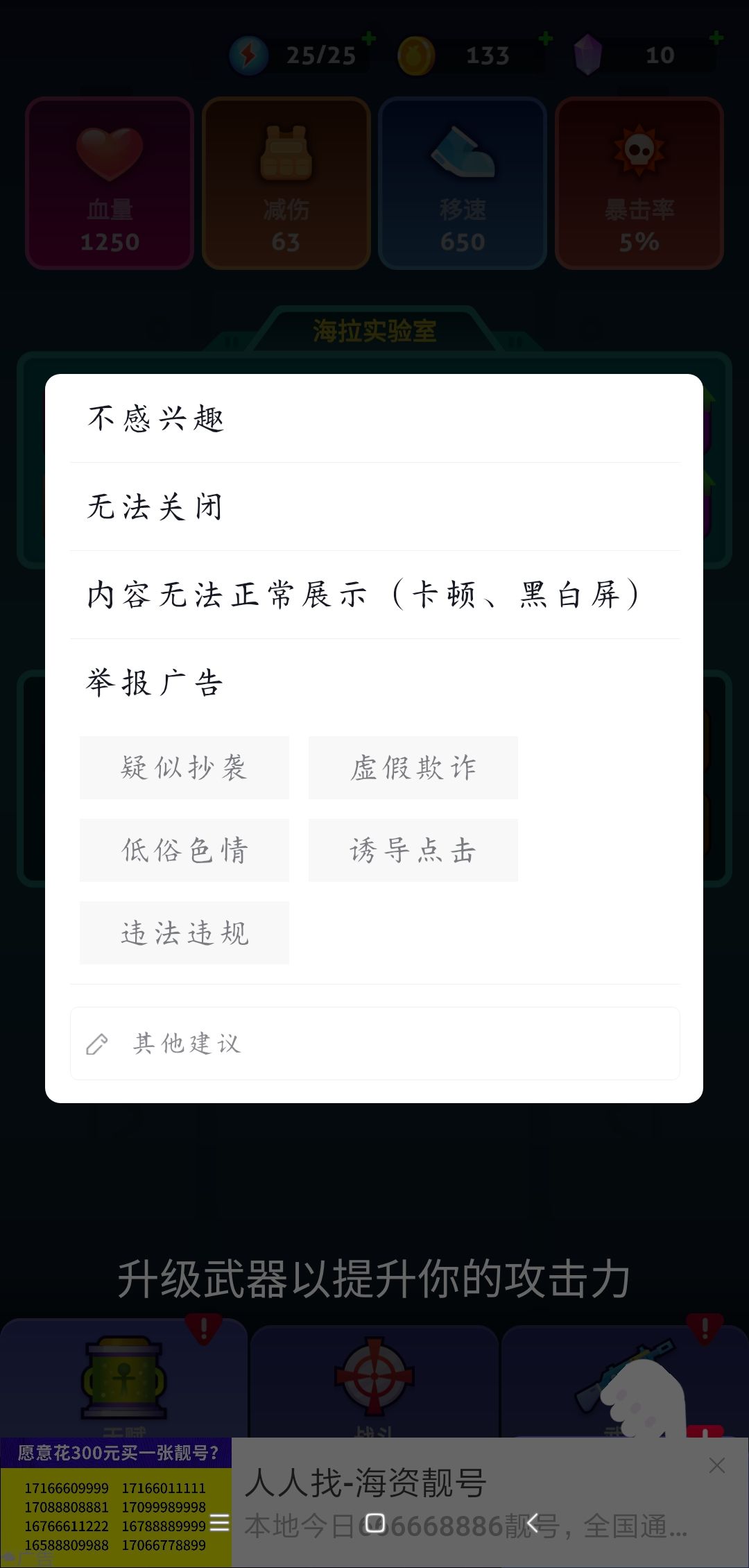Toggle the 低俗色情 report reason
Viewport: 749px width, 1568px height.
pyautogui.click(x=184, y=850)
